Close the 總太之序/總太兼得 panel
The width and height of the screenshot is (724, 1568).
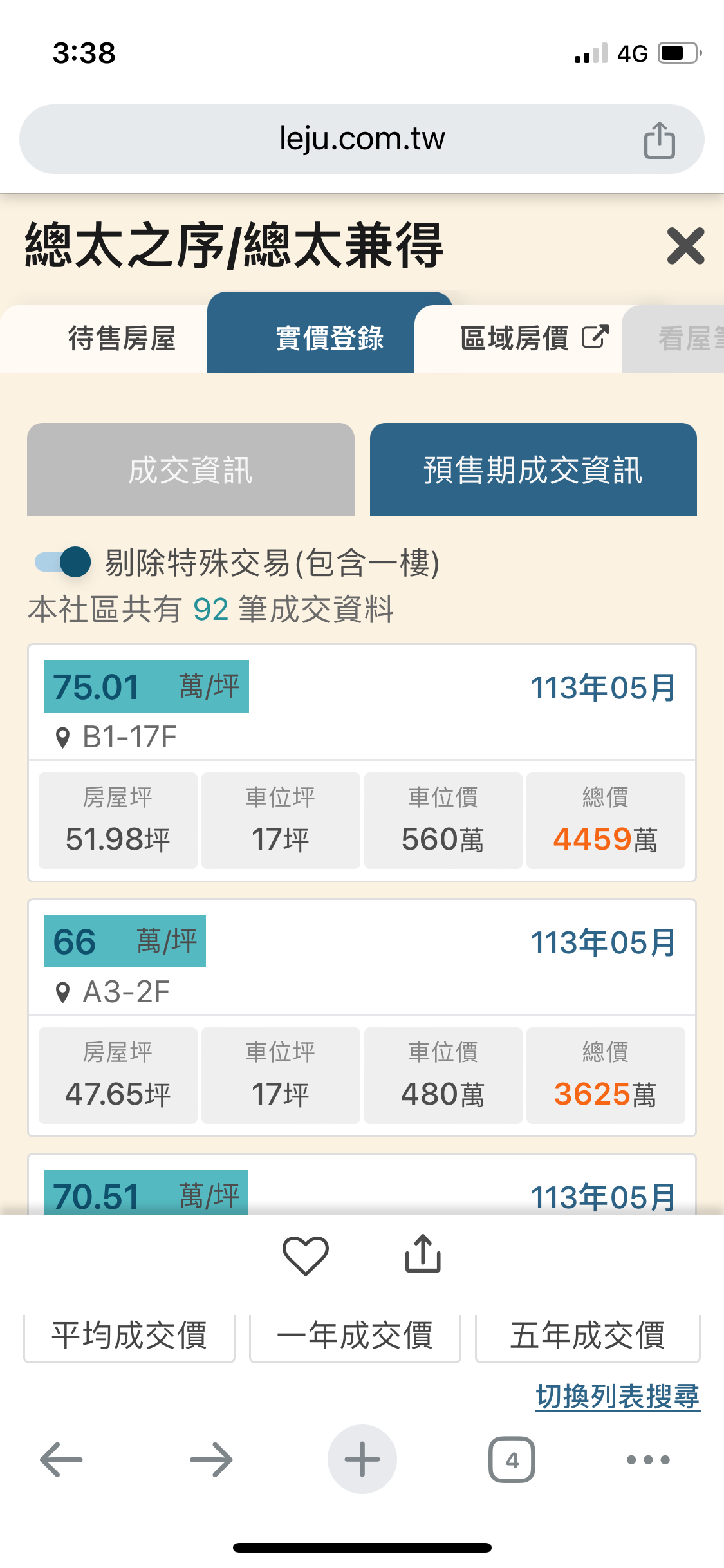coord(685,246)
